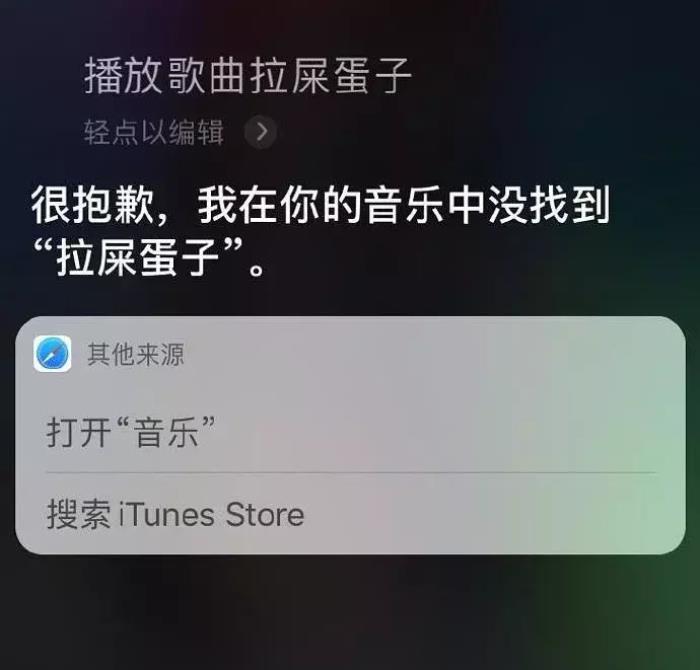This screenshot has width=700, height=670.
Task: Tap 轻点以编辑 to edit the request
Action: [155, 132]
